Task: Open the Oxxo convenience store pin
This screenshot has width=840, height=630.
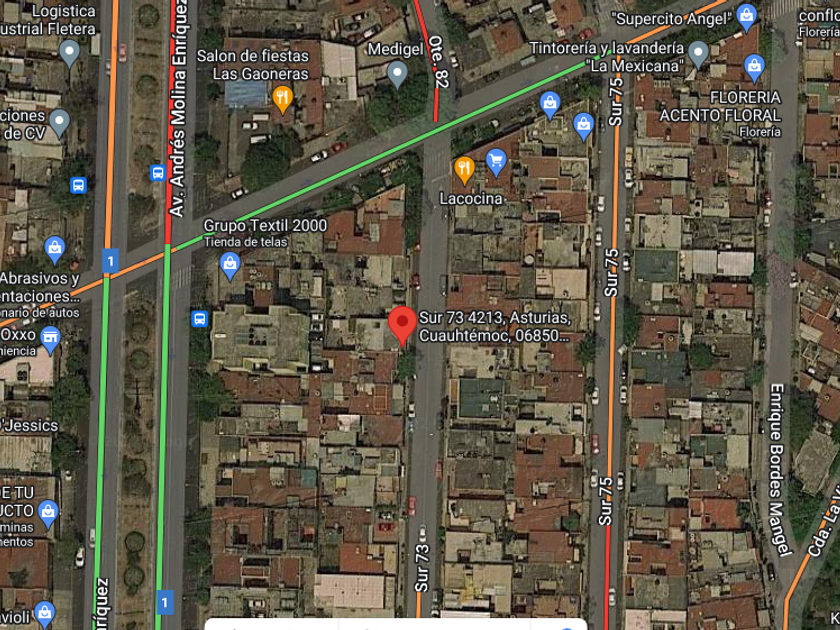Action: tap(49, 341)
